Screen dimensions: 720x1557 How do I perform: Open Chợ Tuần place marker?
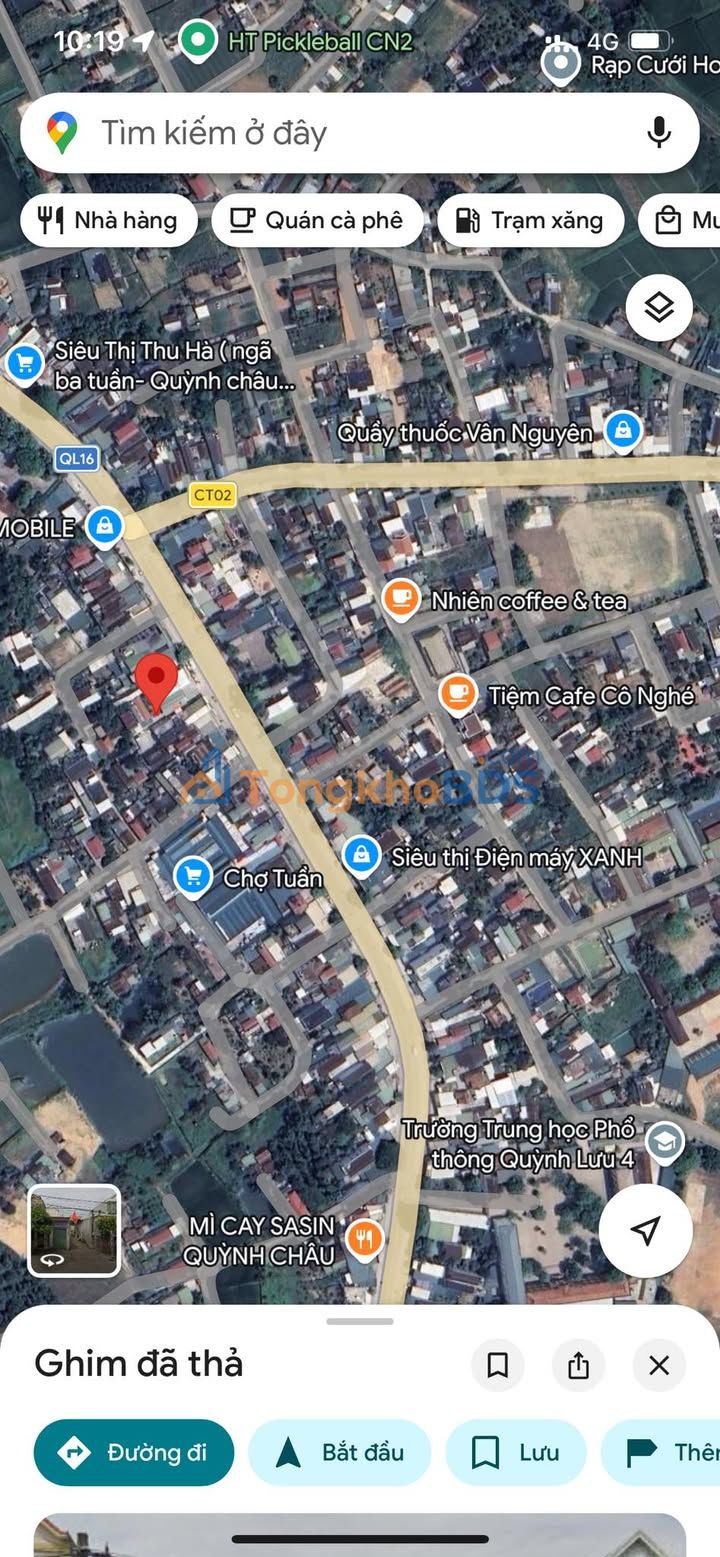(192, 877)
